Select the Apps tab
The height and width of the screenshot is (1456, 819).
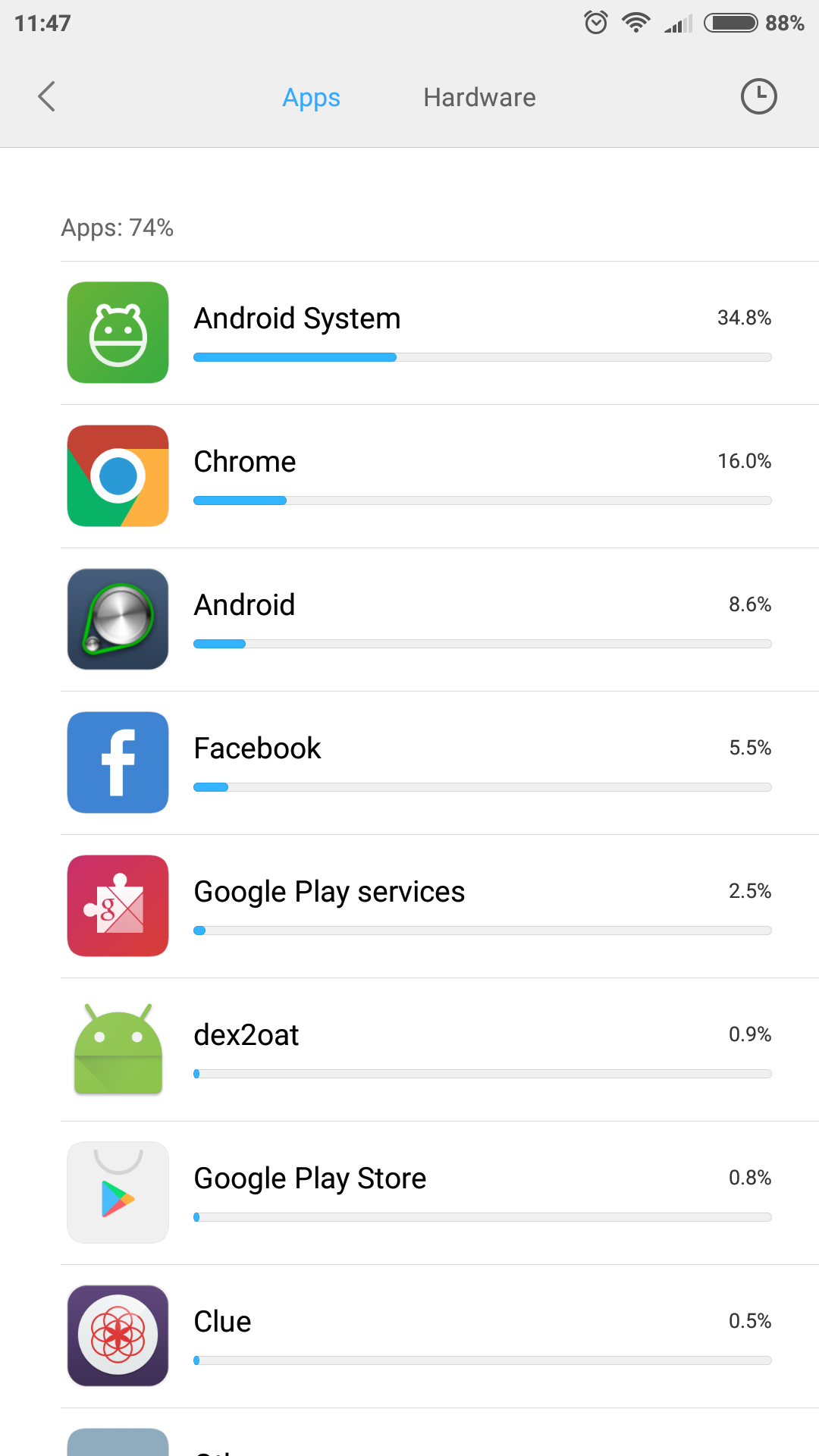click(311, 98)
